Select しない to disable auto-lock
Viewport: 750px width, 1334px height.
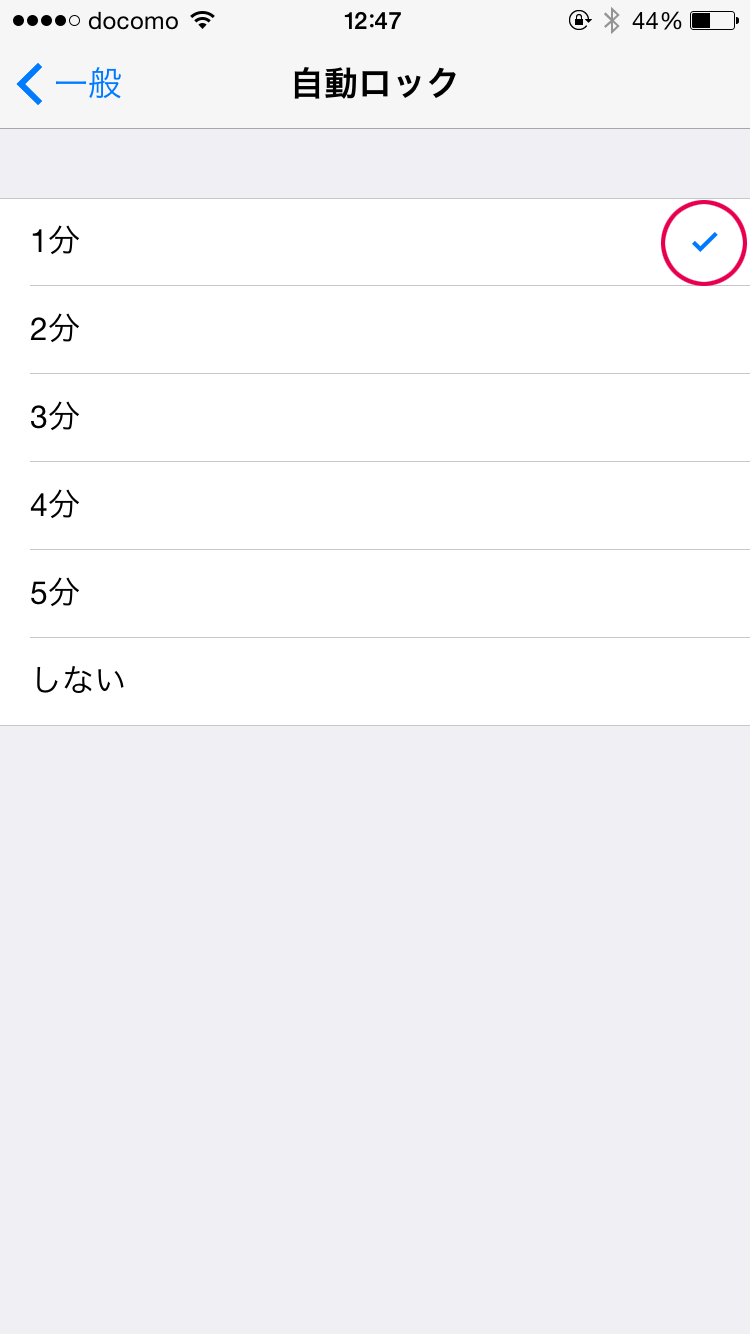point(375,682)
